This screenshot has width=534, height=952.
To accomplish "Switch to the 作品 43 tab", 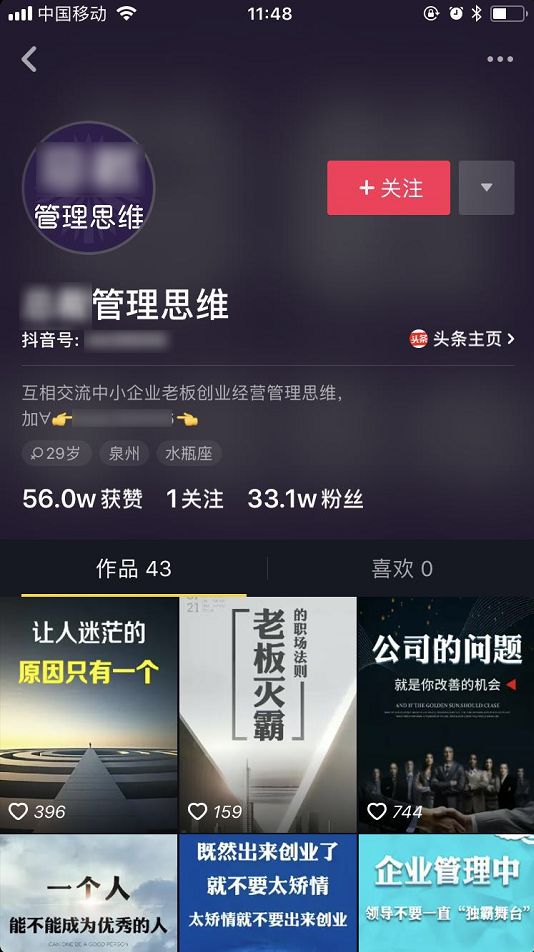I will [134, 569].
